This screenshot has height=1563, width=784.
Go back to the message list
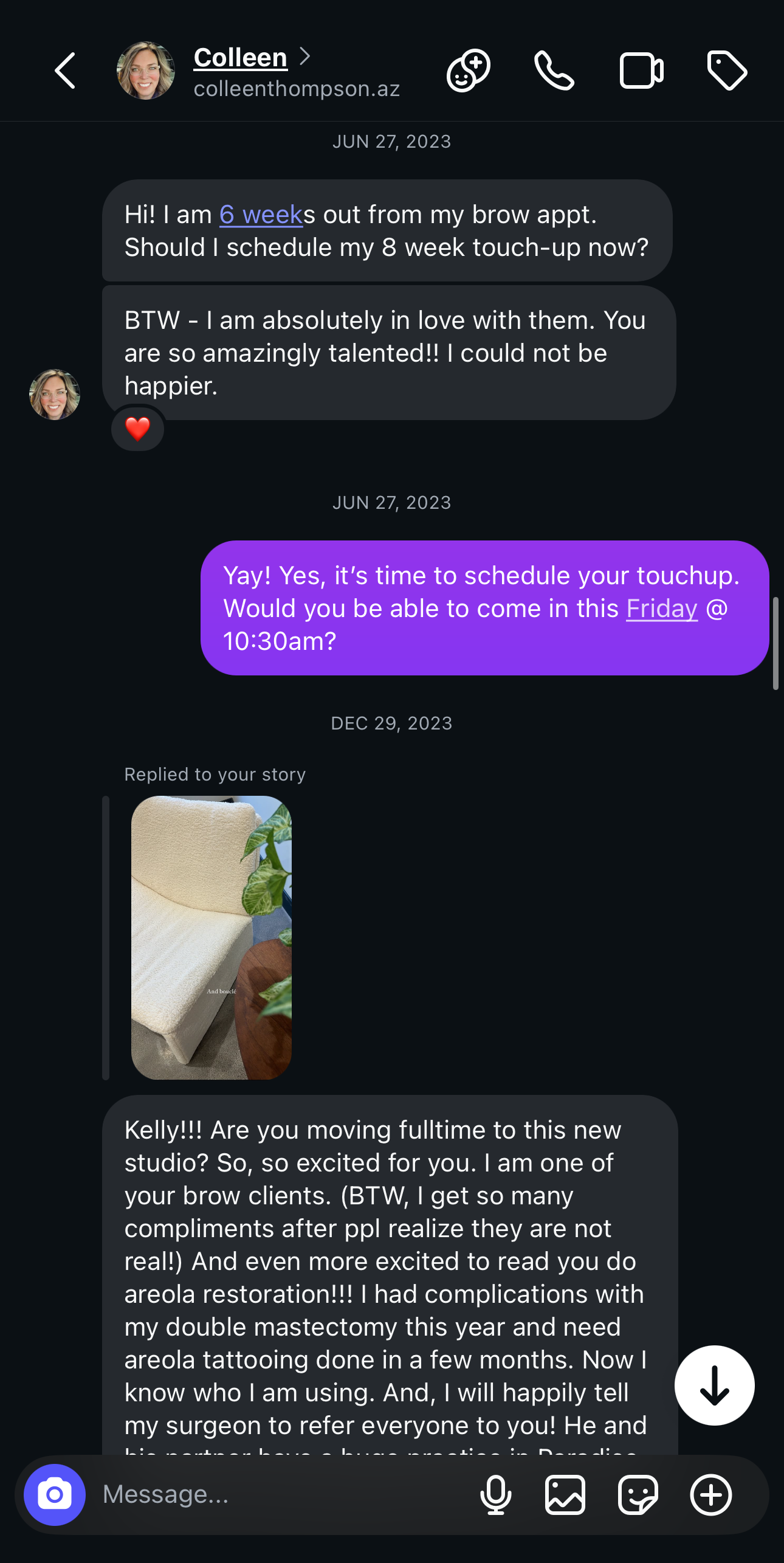[65, 71]
